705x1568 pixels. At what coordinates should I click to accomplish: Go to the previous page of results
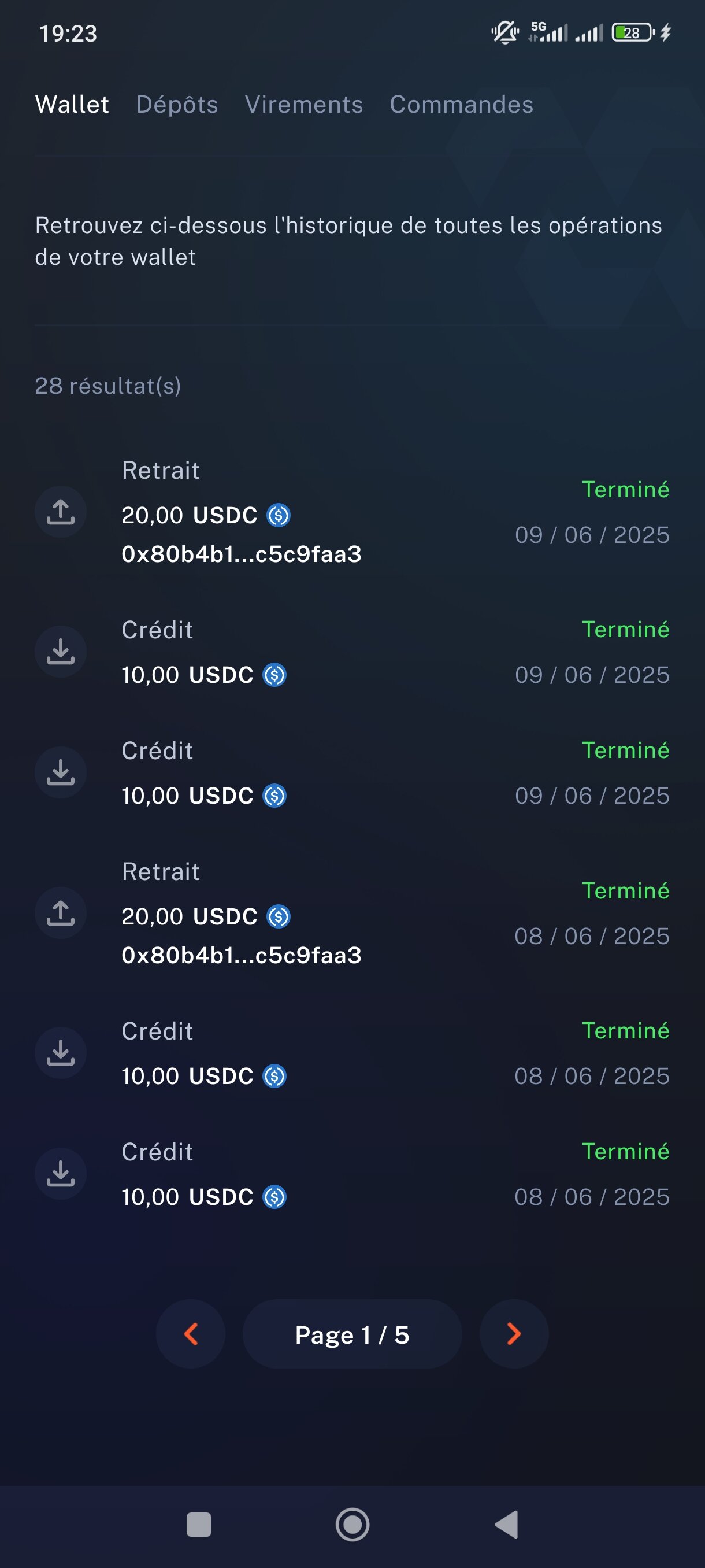pos(190,1334)
